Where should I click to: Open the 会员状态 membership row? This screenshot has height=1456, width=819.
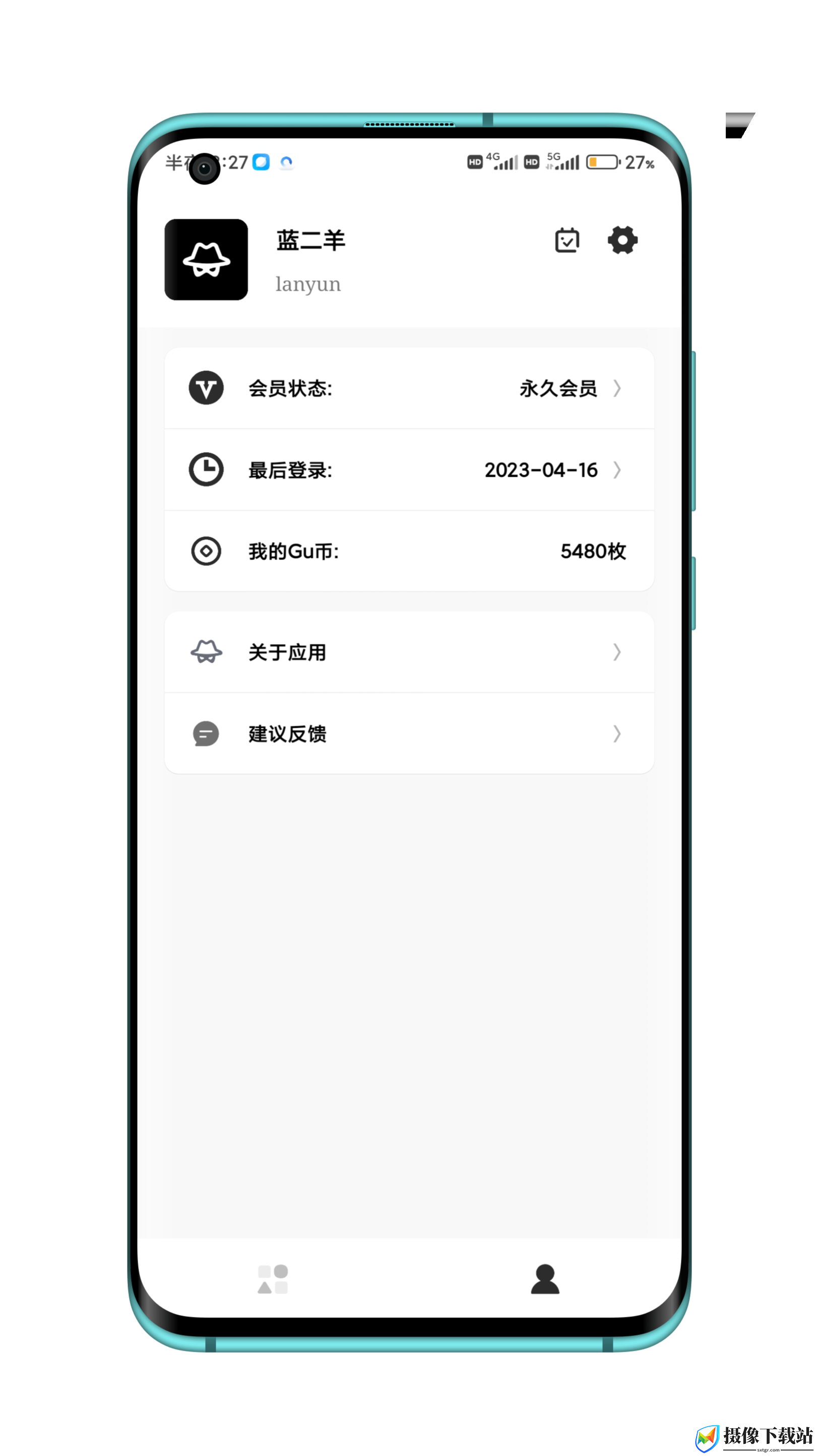click(x=409, y=388)
